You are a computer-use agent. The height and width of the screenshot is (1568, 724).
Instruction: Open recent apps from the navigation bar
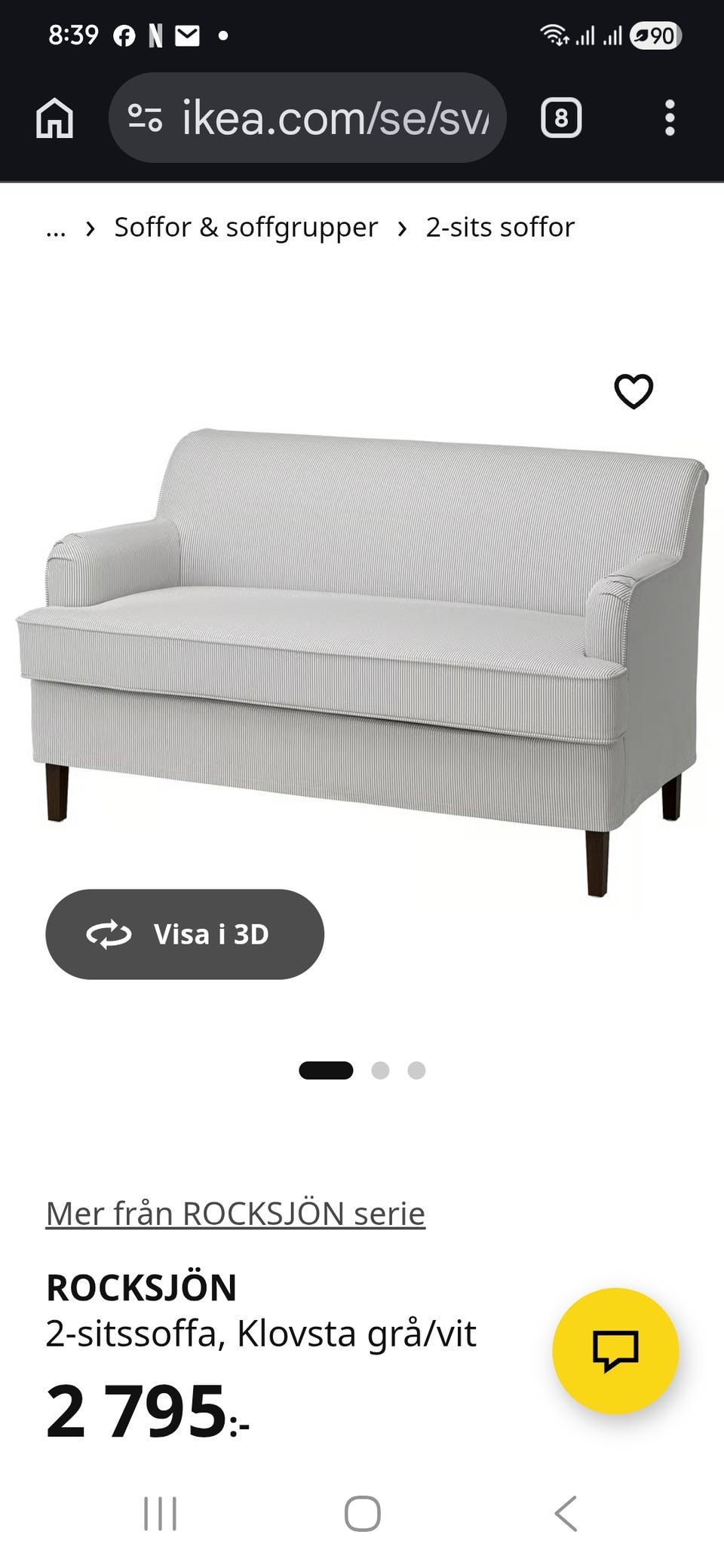[x=160, y=1513]
